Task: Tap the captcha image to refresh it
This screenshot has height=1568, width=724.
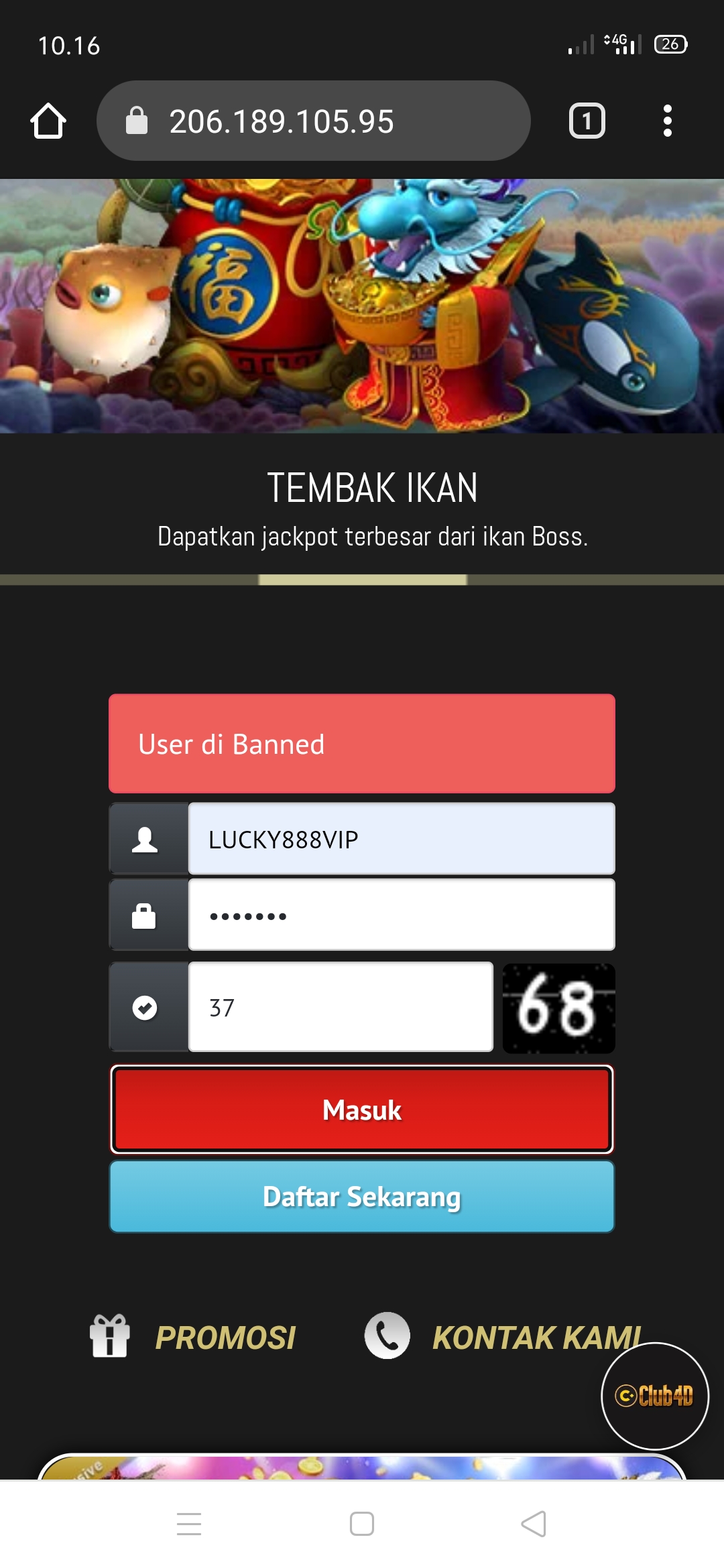Action: [x=558, y=1008]
